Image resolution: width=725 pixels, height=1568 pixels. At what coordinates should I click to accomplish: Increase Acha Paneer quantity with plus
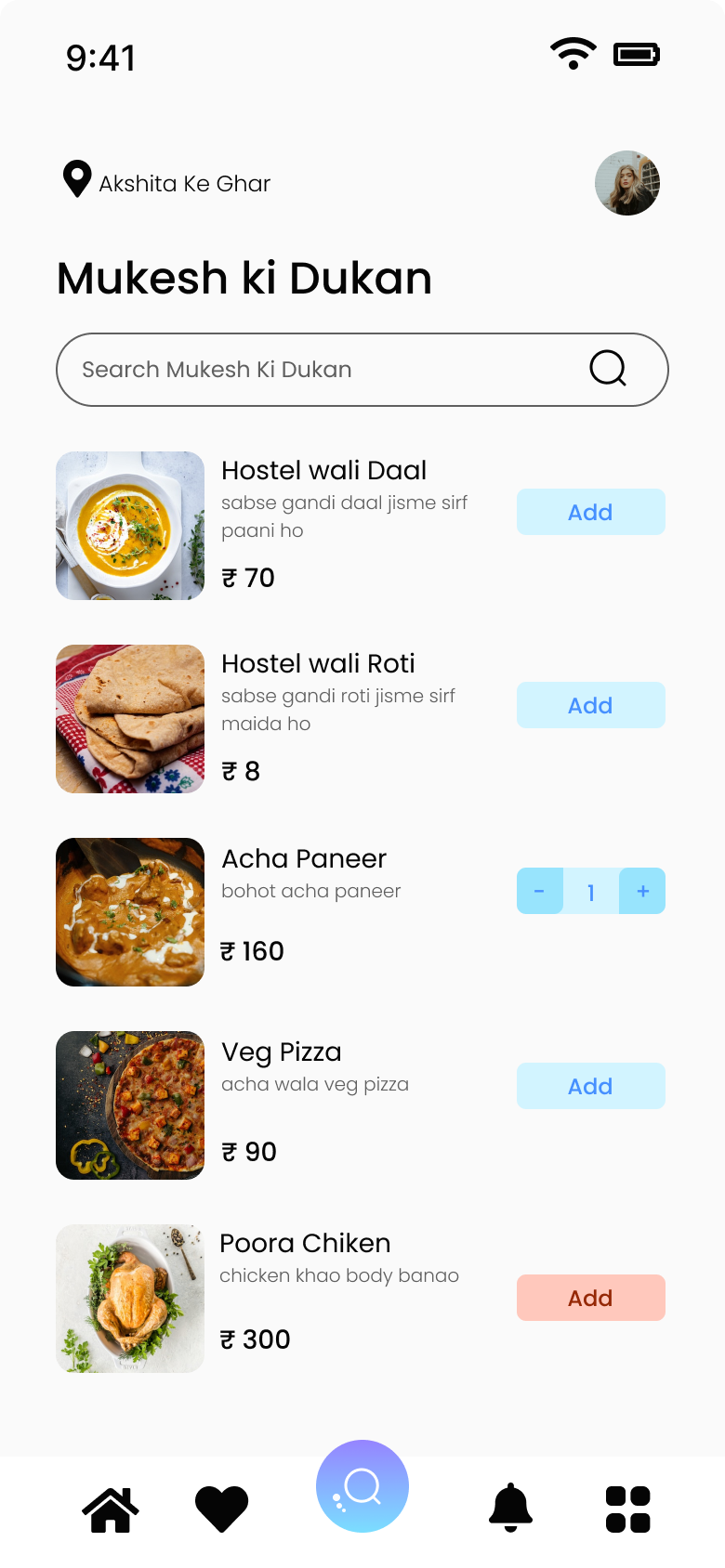pos(642,891)
